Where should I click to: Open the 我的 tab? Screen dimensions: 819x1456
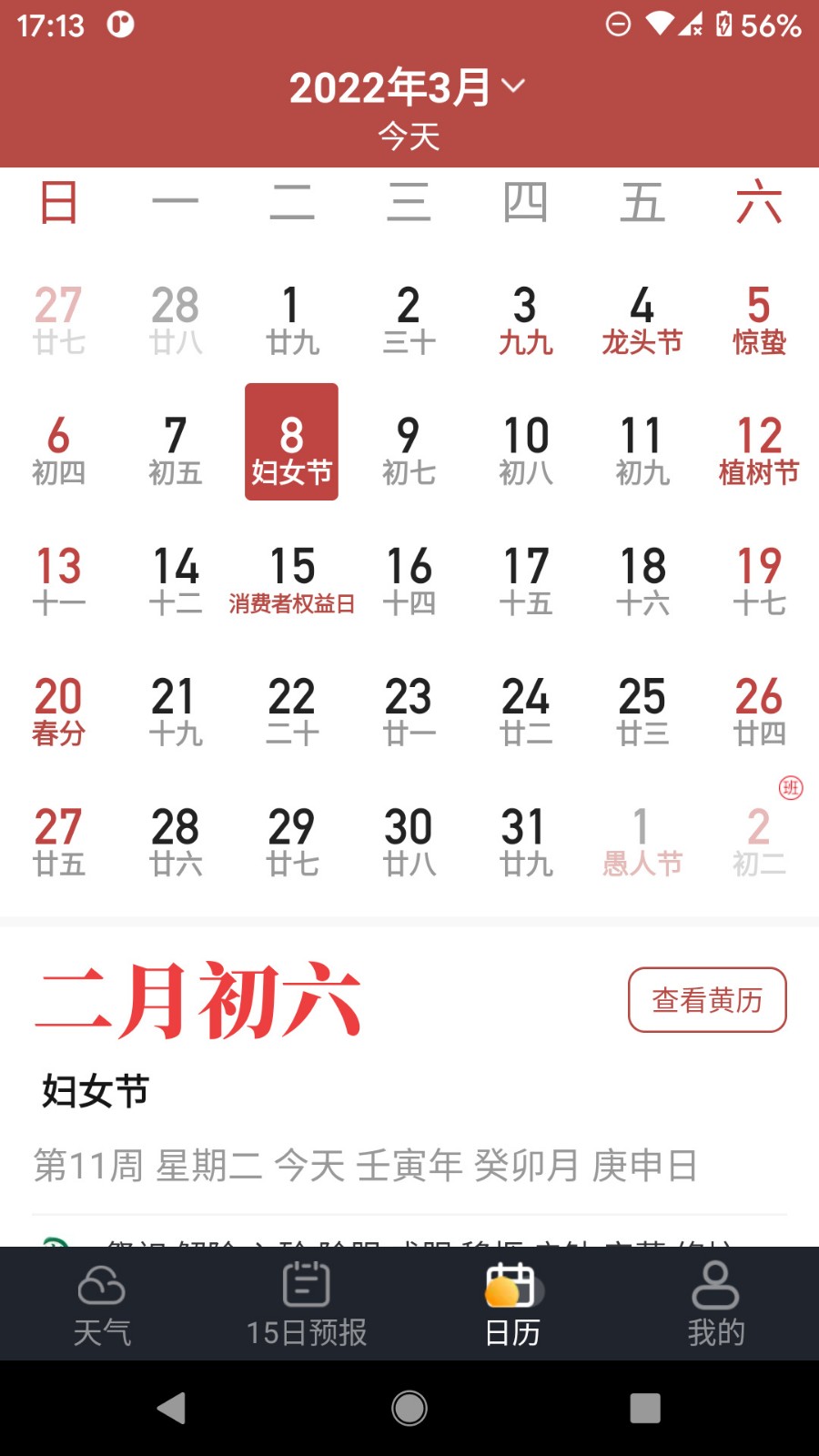716,1305
